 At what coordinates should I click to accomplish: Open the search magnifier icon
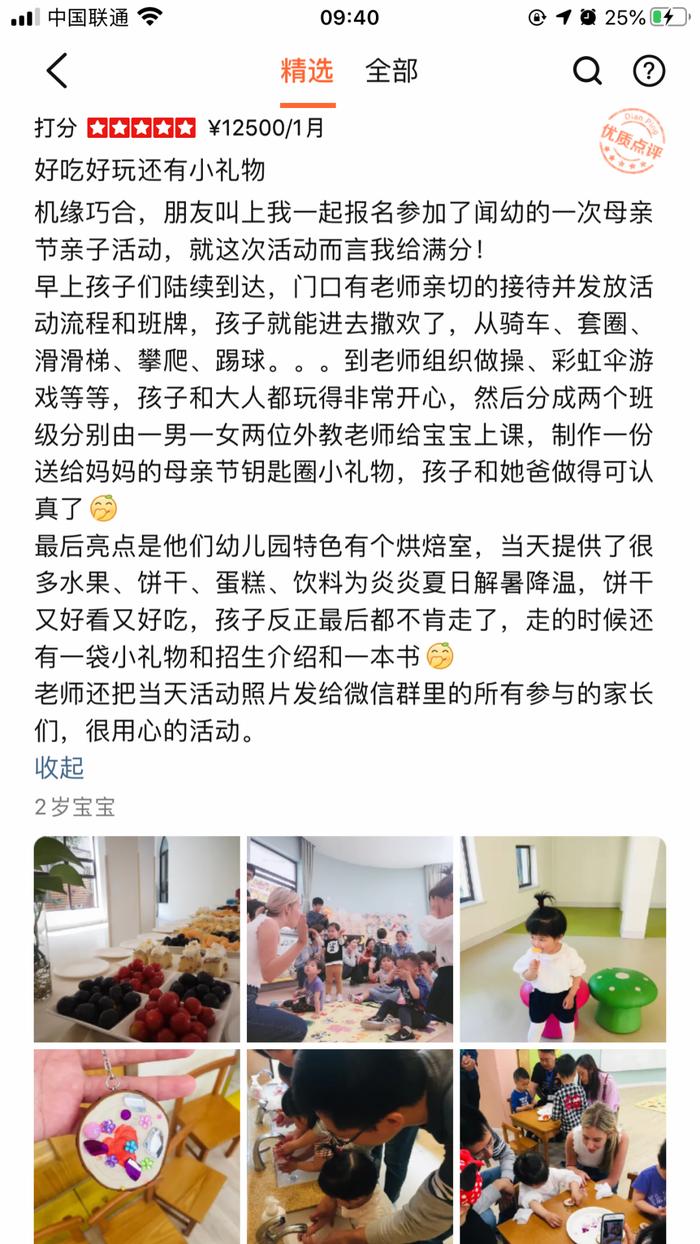point(587,71)
